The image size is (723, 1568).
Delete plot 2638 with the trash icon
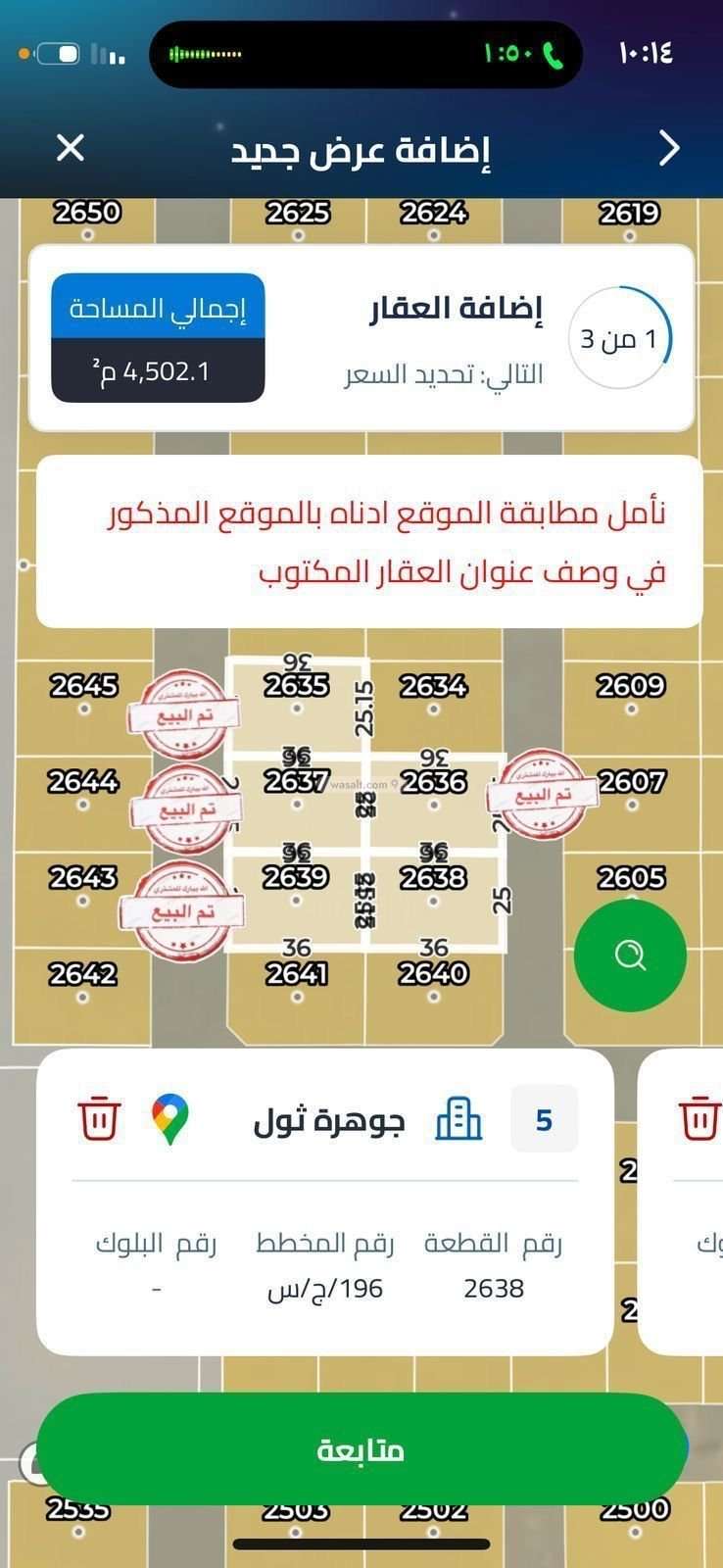[99, 1118]
